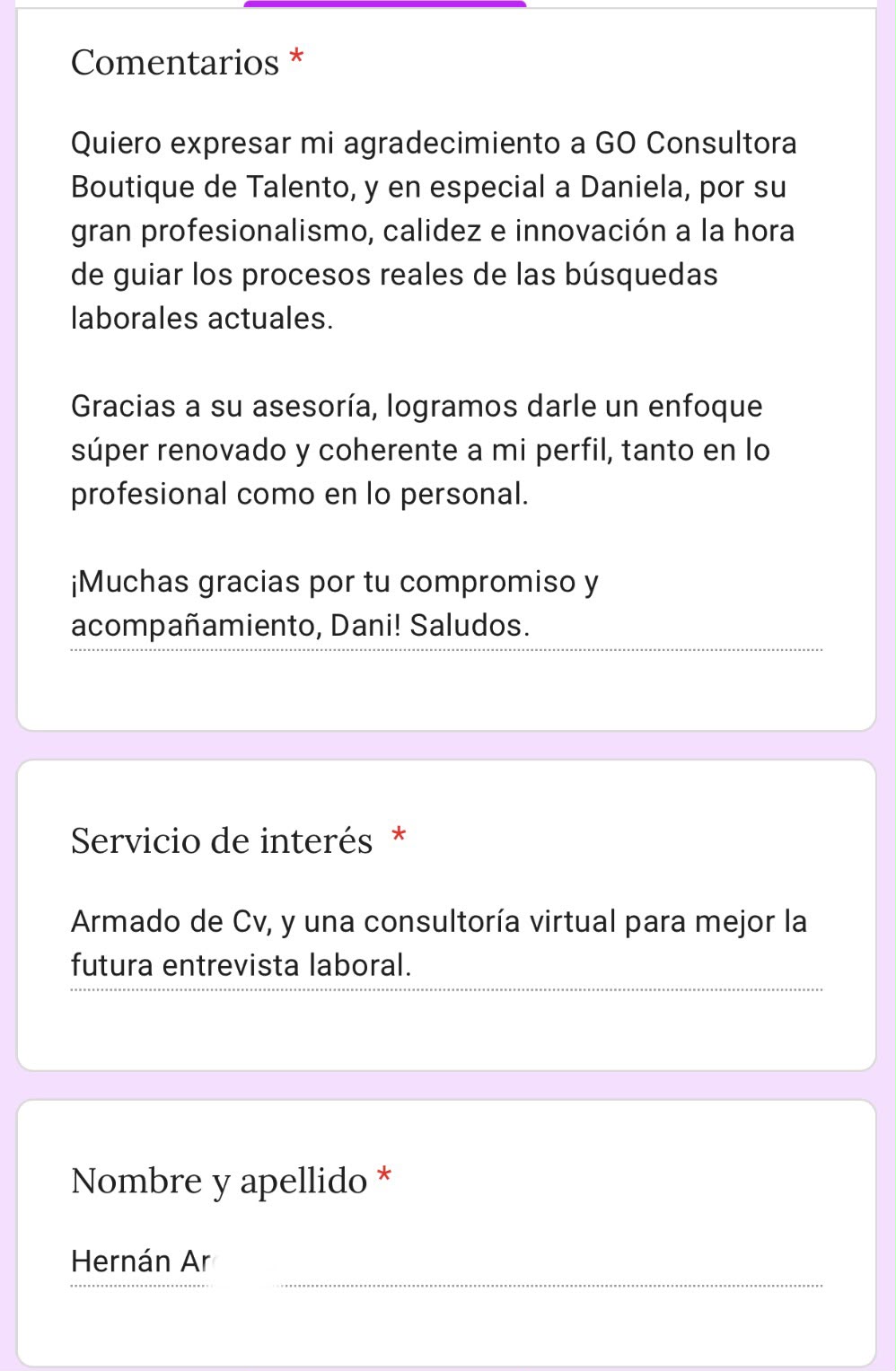Tap the Nombre y apellido field
This screenshot has width=896, height=1371.
446,1262
